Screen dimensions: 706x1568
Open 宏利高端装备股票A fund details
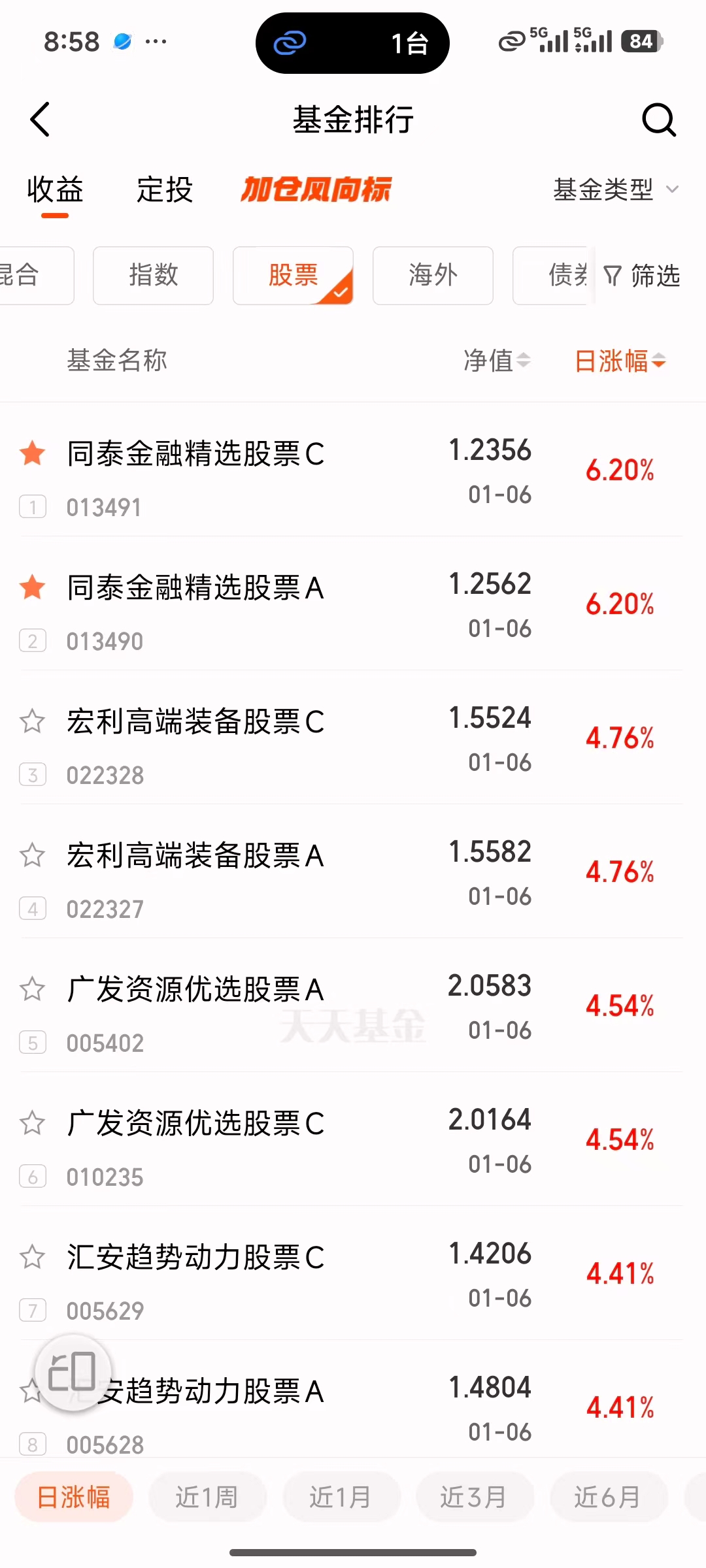coord(196,856)
